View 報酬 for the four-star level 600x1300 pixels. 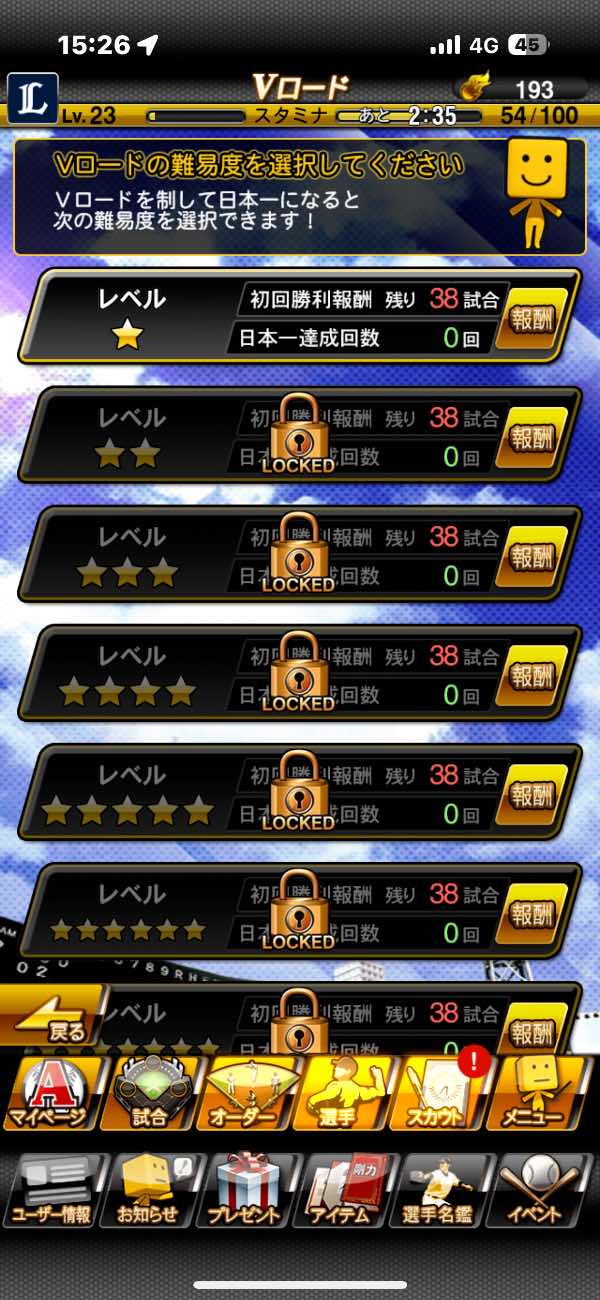(537, 677)
